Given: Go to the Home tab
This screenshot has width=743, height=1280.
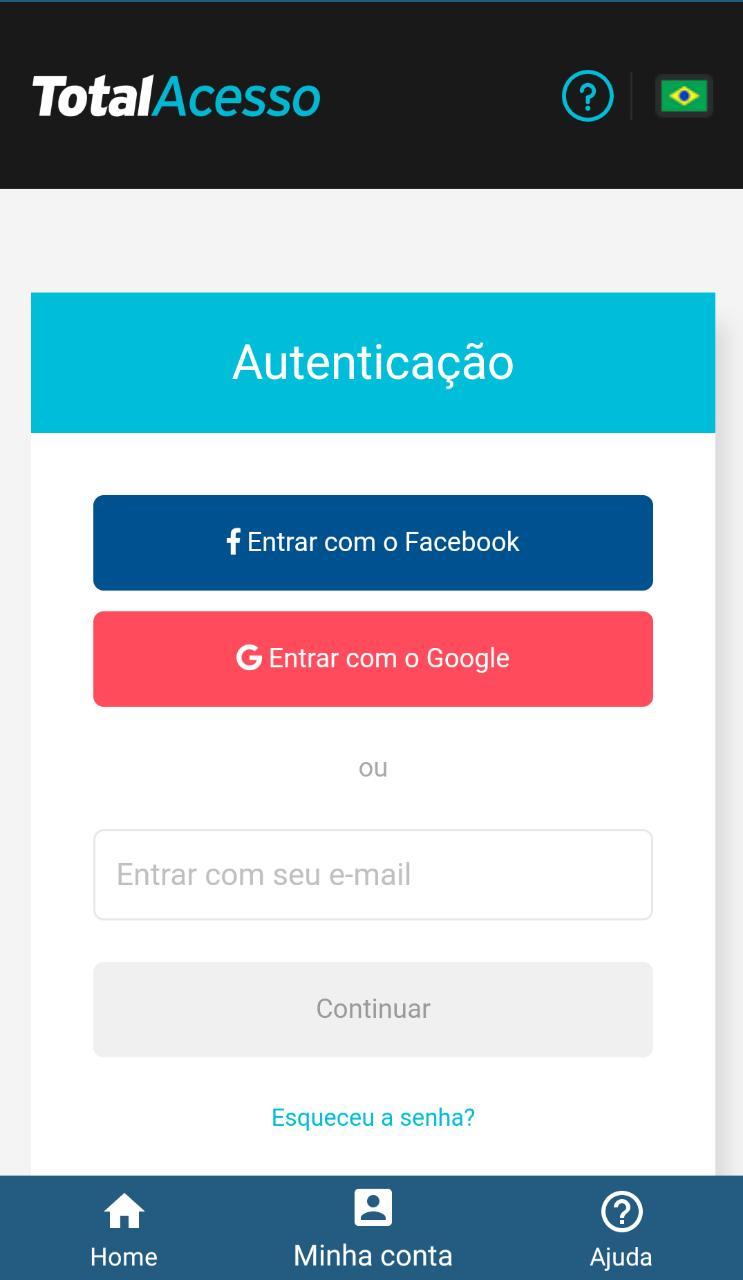Looking at the screenshot, I should point(124,1229).
